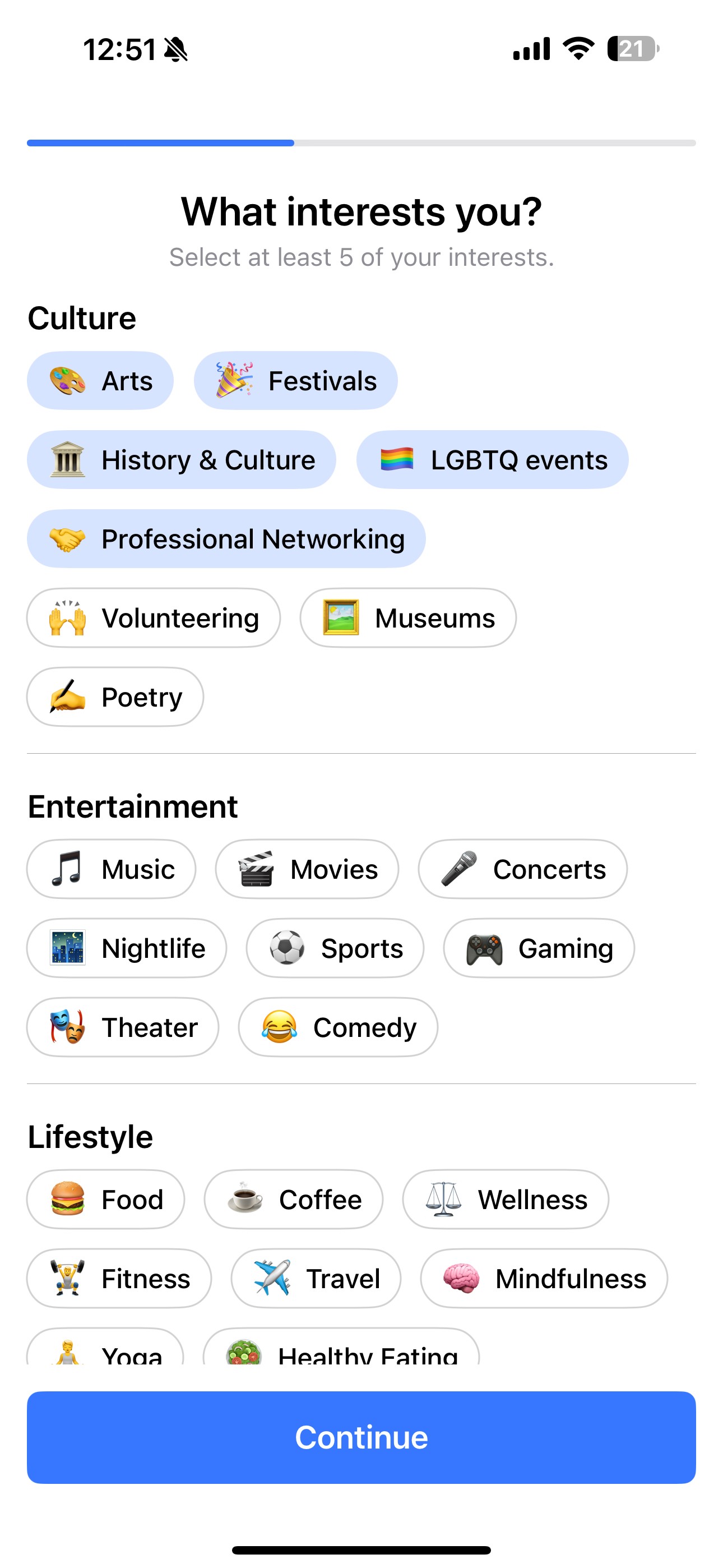Unselect the Festivals chip

point(296,381)
